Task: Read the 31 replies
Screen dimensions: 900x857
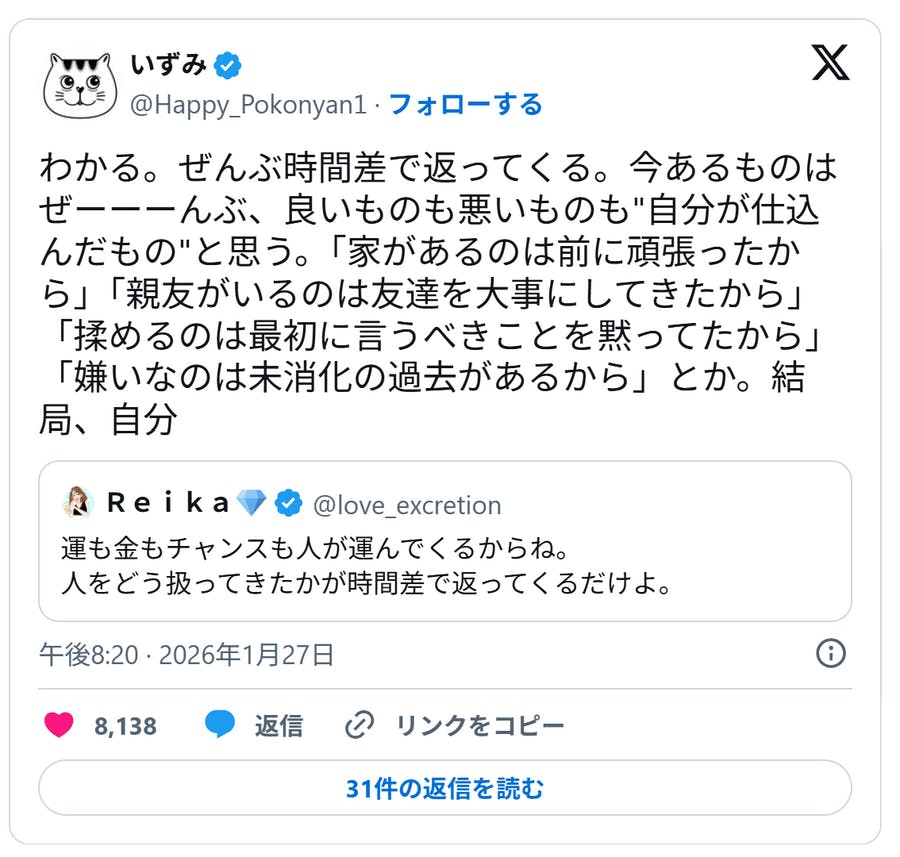Action: point(445,788)
